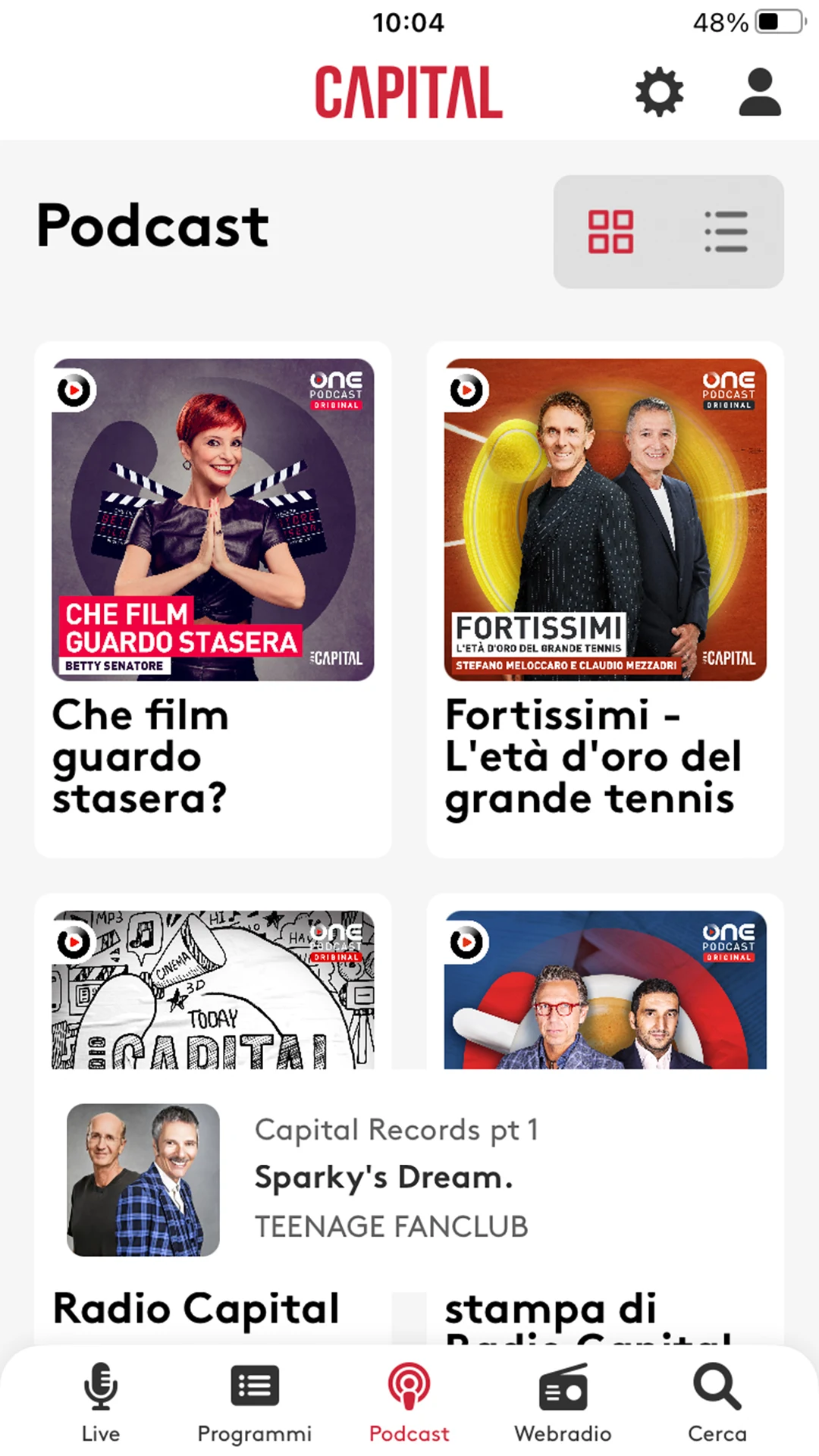Open the Cerca search tab
This screenshot has width=819, height=1456.
coord(717,1403)
